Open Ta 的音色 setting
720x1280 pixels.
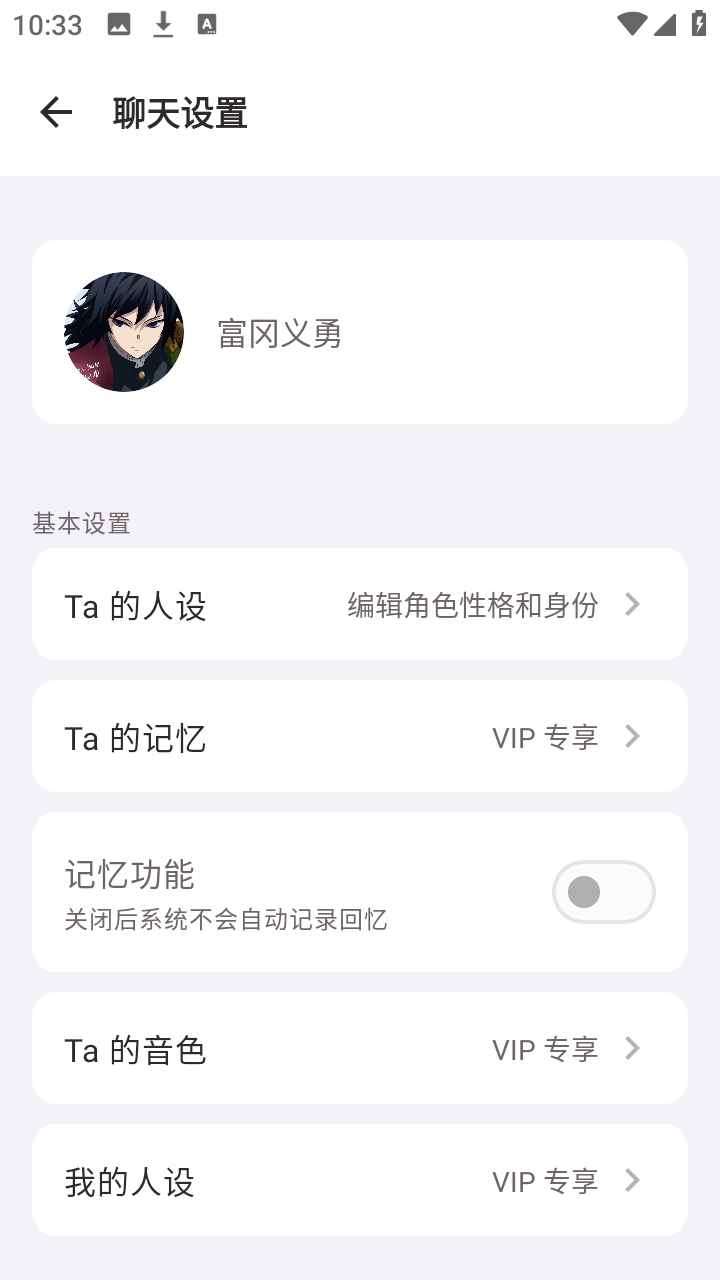[x=360, y=1049]
